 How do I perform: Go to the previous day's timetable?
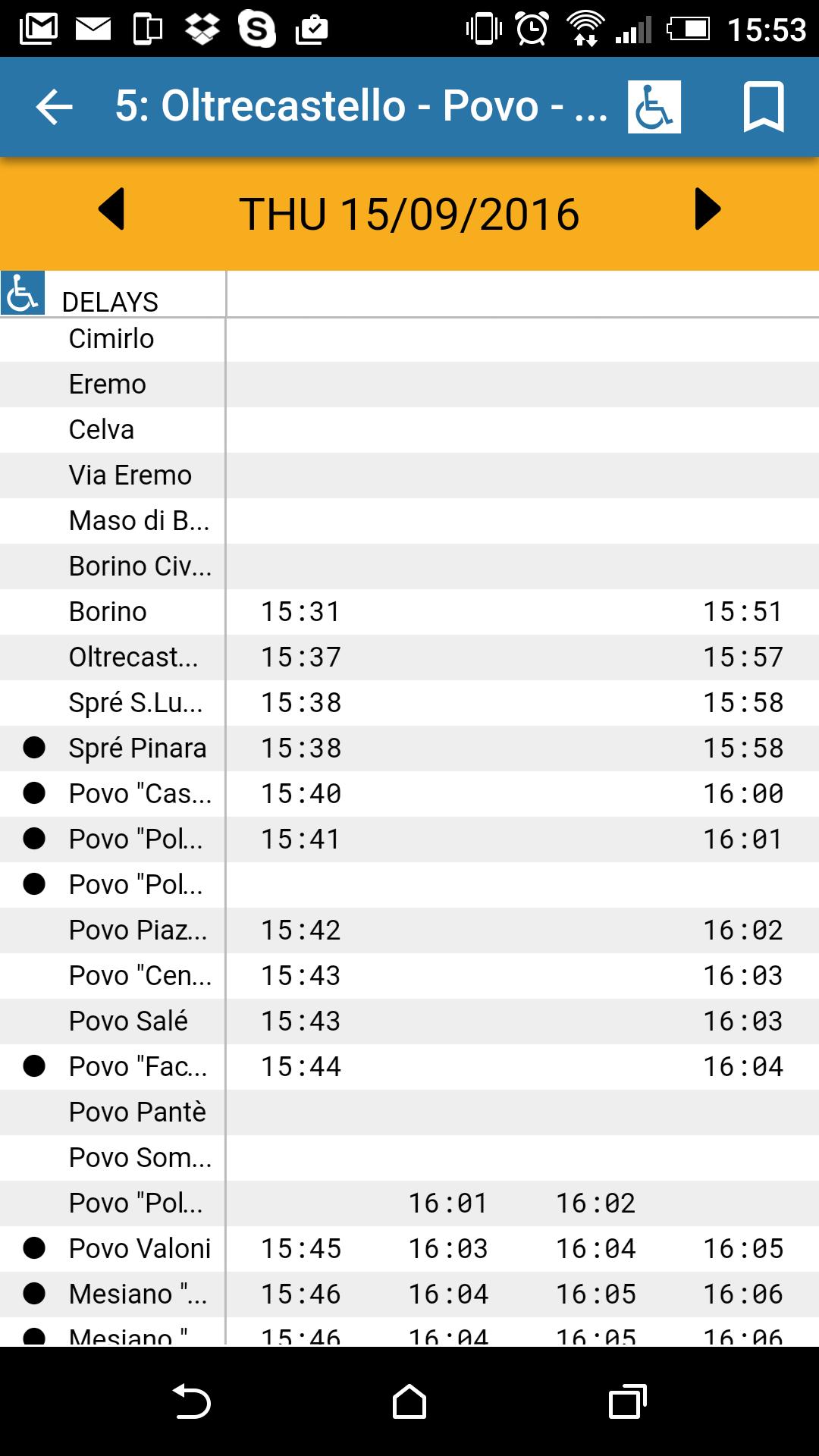[112, 209]
